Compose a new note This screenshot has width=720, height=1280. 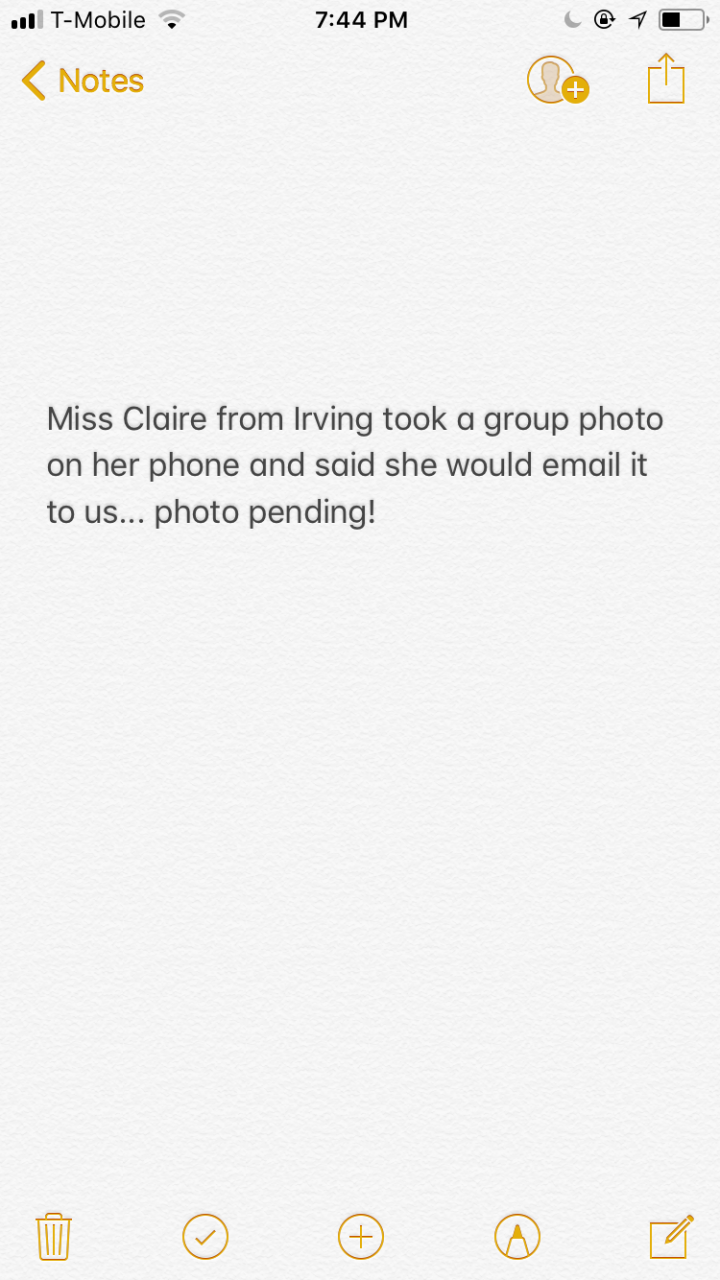tap(672, 1236)
